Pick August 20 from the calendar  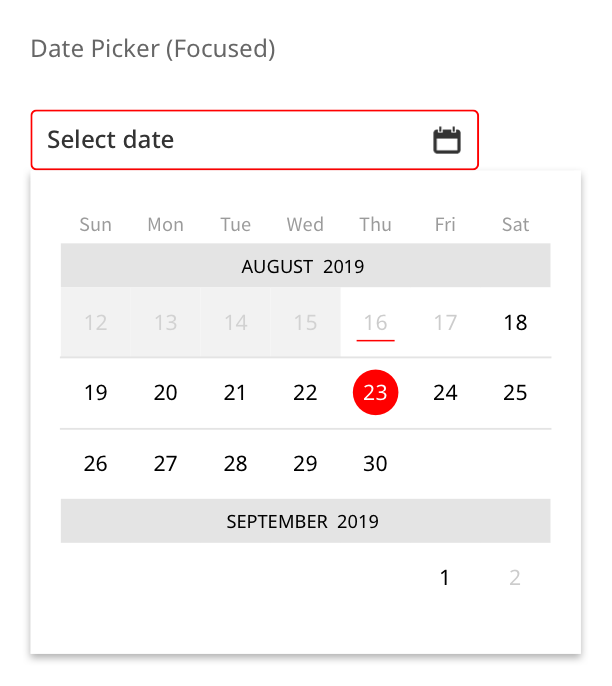click(166, 393)
